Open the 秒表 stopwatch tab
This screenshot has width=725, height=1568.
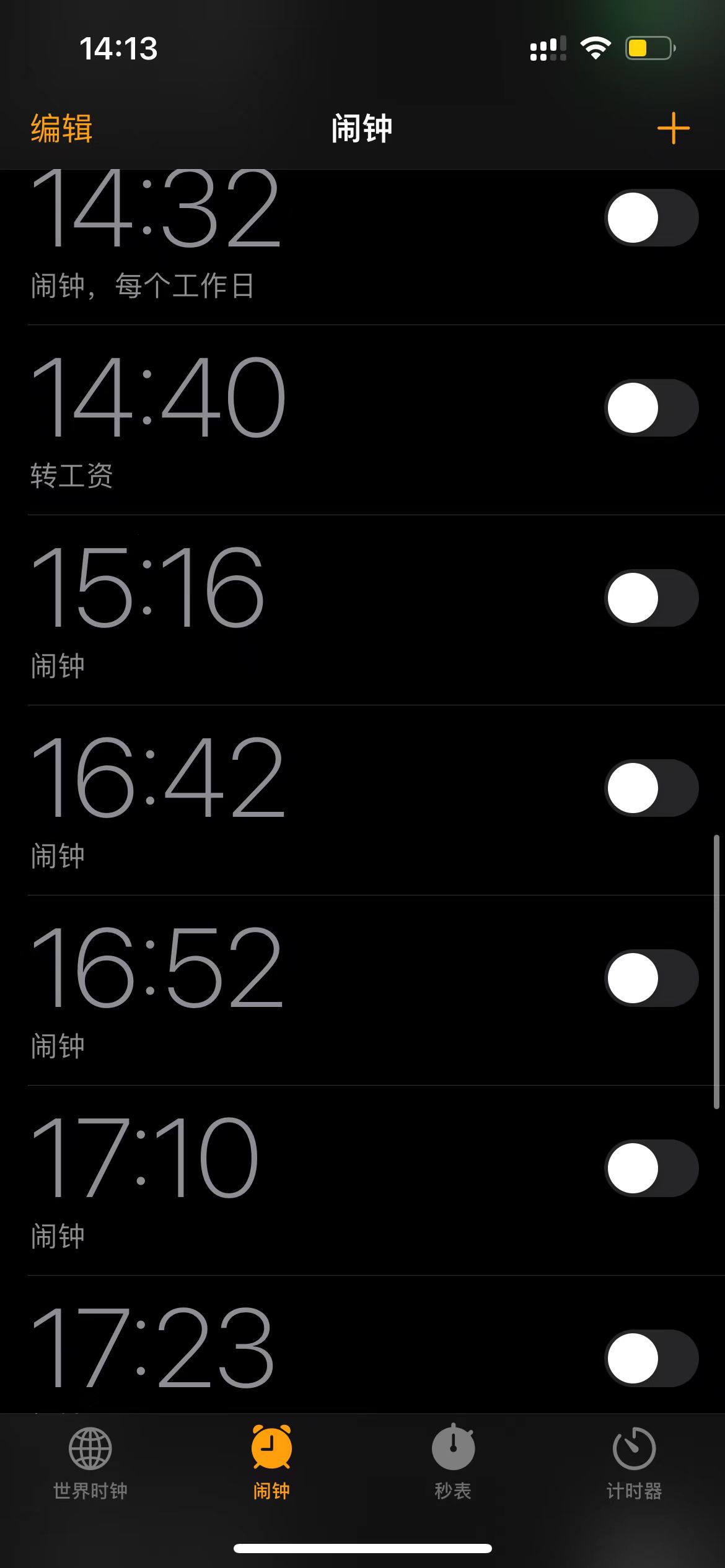tap(453, 1463)
